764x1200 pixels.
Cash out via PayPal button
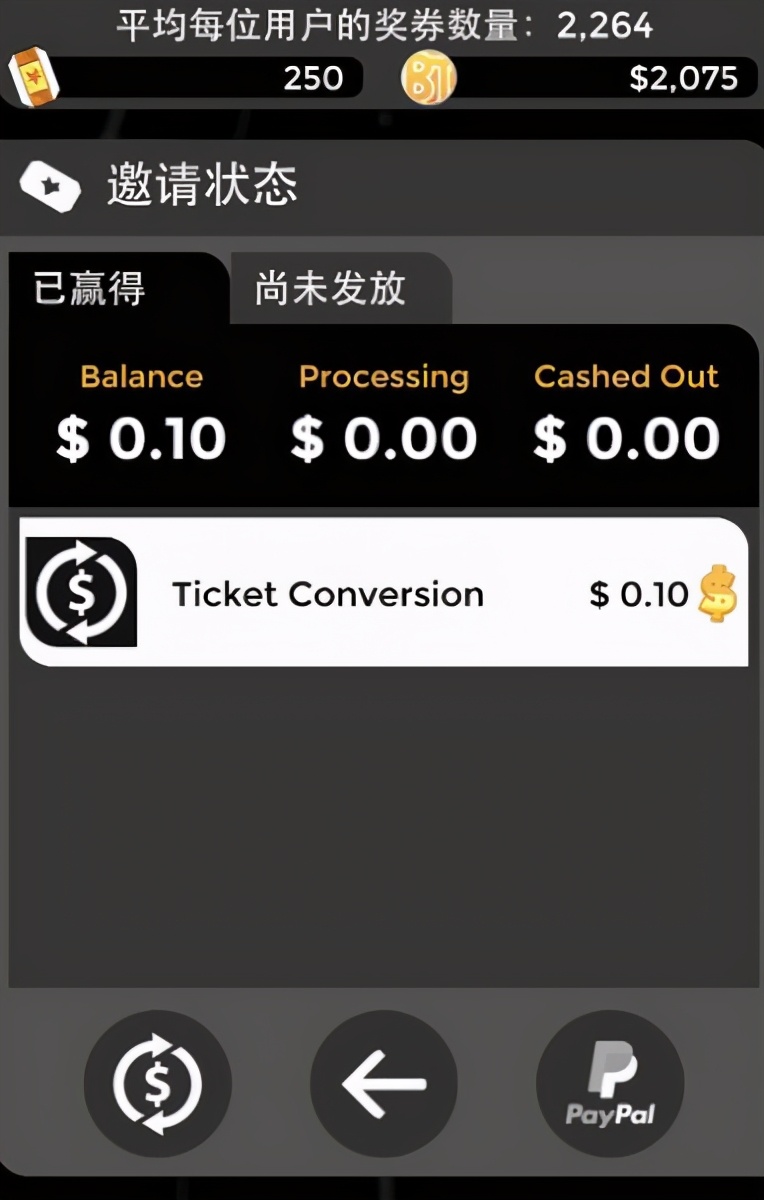point(610,1084)
